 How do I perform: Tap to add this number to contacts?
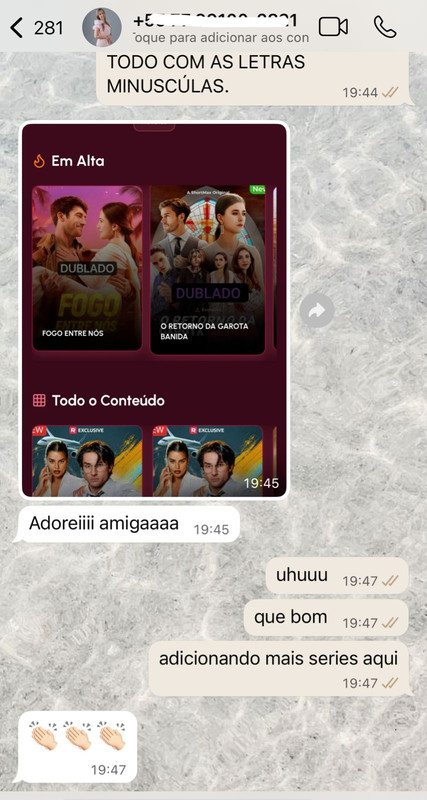coord(220,38)
